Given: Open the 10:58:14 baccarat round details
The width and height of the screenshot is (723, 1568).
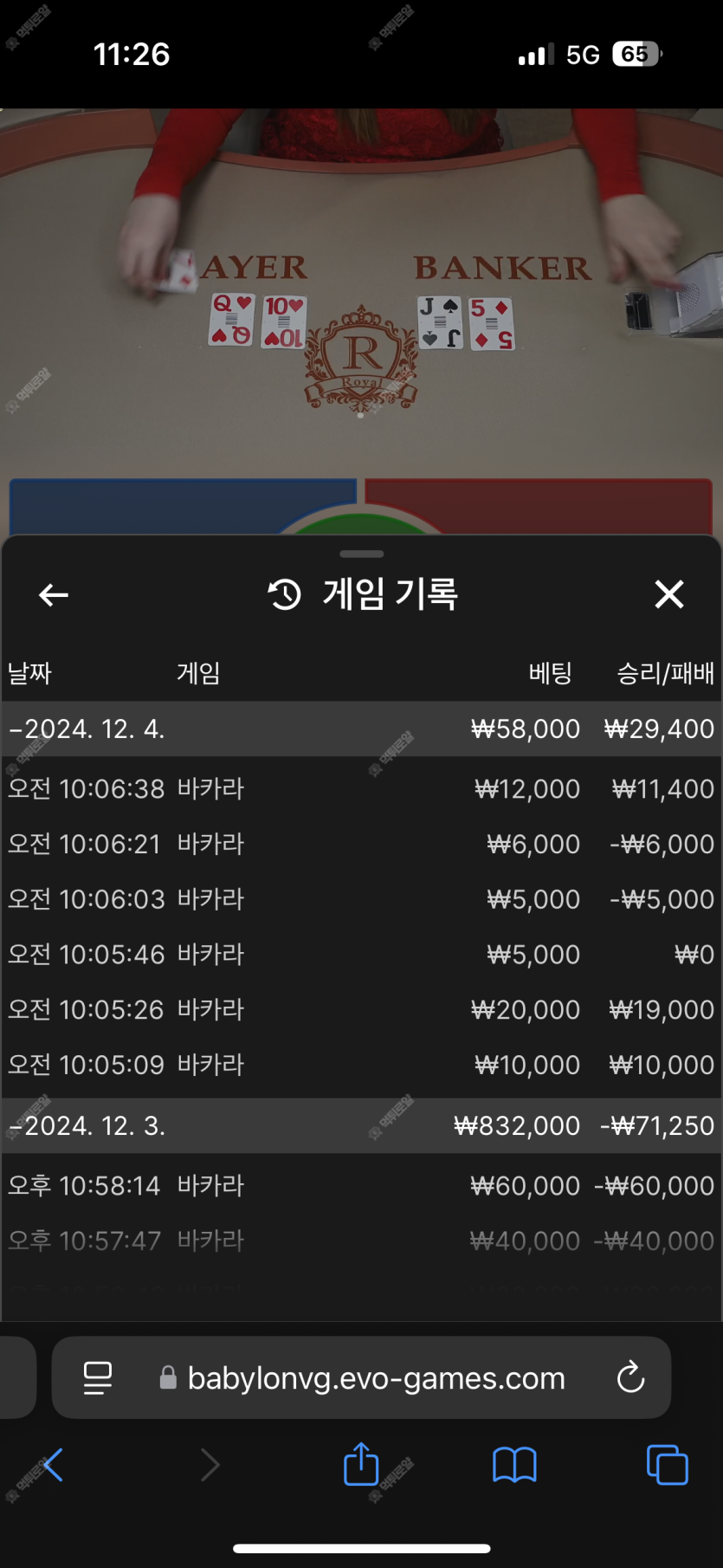Looking at the screenshot, I should (360, 1186).
